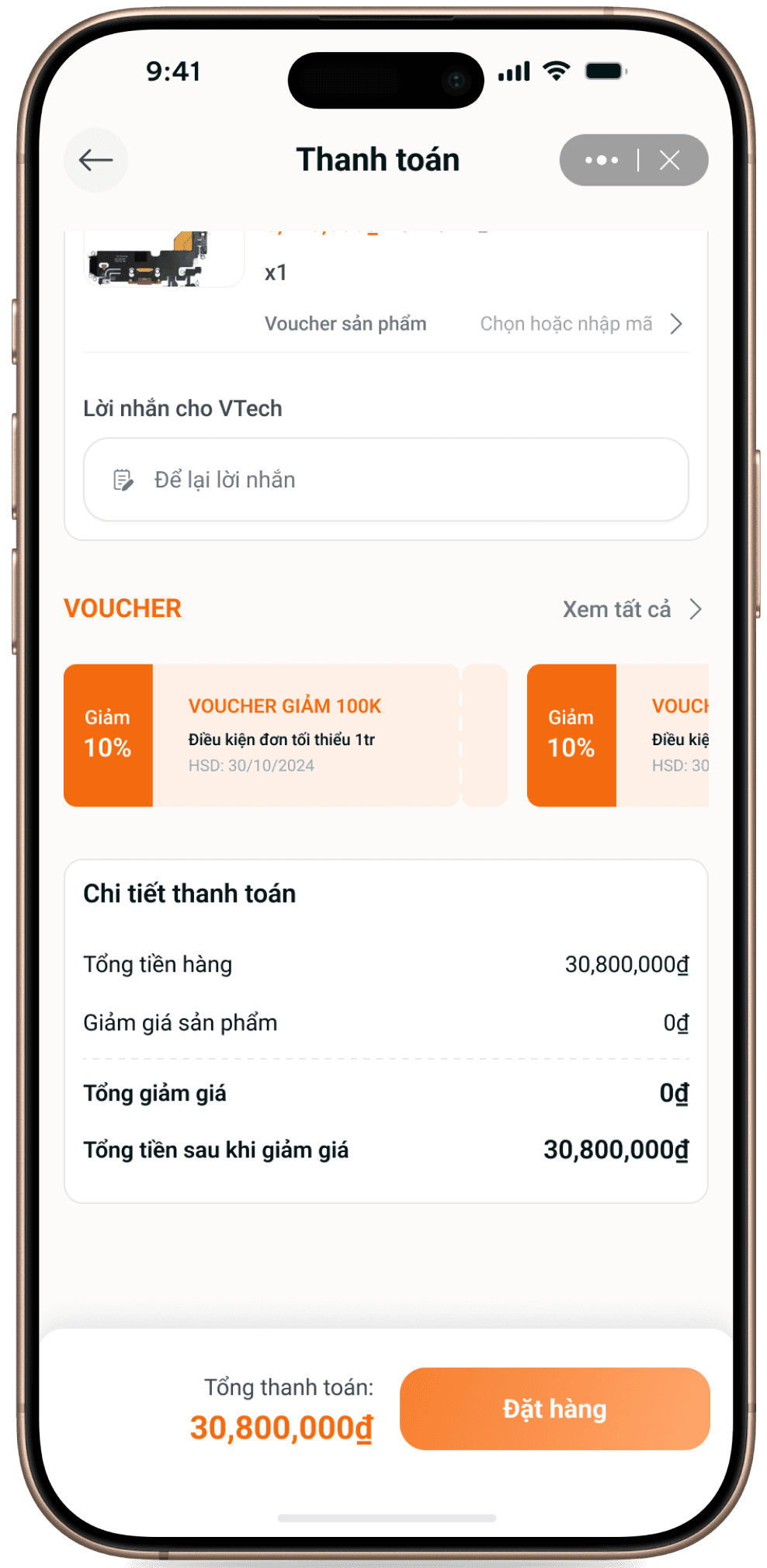Tap the Chi tiết thanh toán heading
This screenshot has height=1568, width=767.
pos(189,893)
